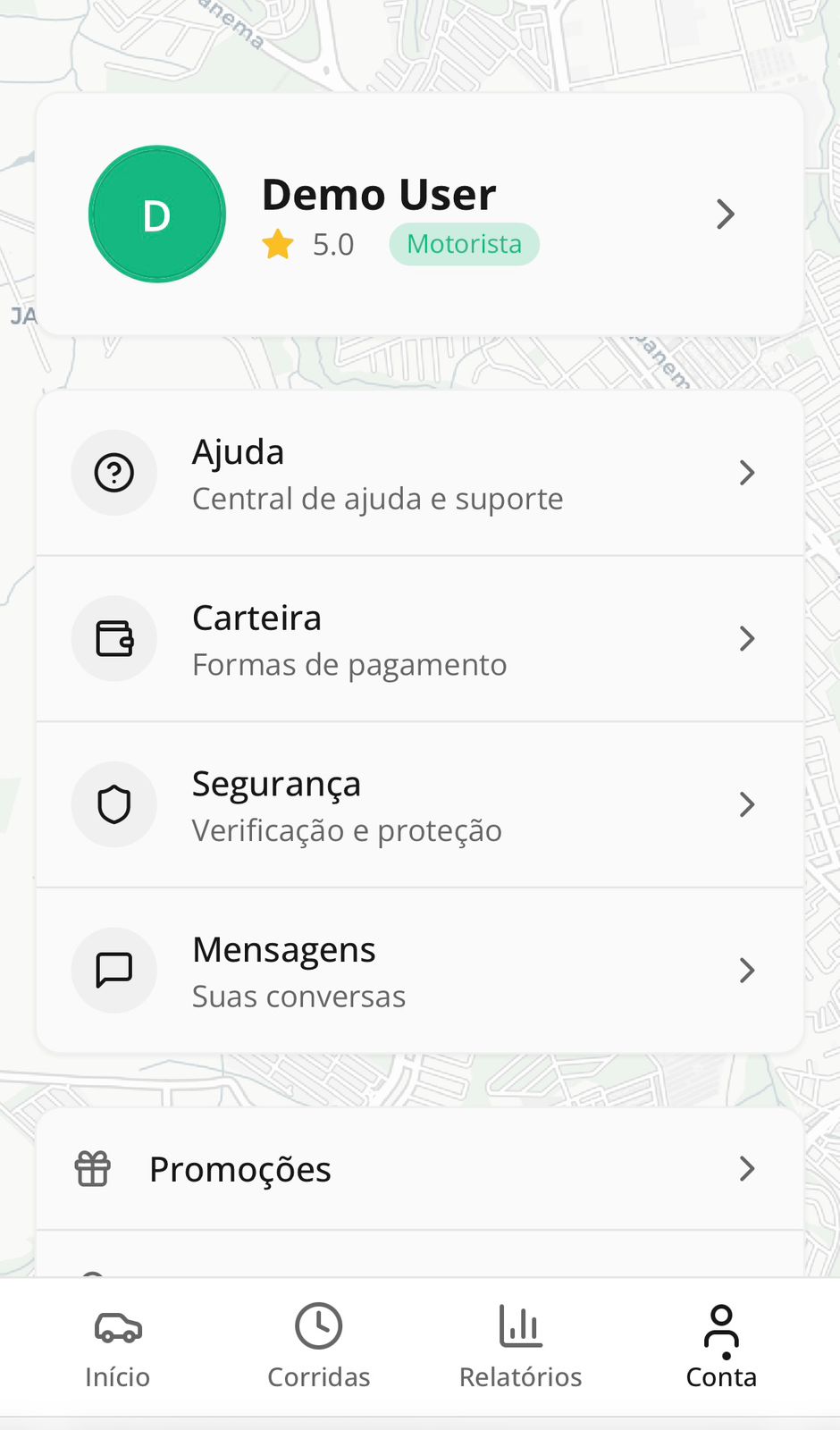The image size is (840, 1430).
Task: Open the Ajuda help question mark icon
Action: click(x=114, y=473)
